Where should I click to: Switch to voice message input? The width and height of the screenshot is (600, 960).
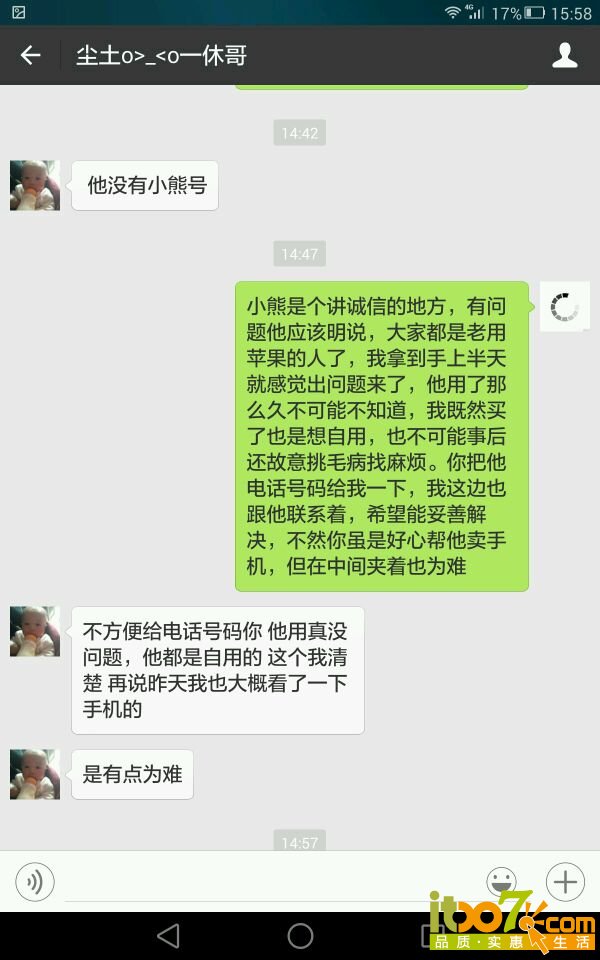pos(34,881)
